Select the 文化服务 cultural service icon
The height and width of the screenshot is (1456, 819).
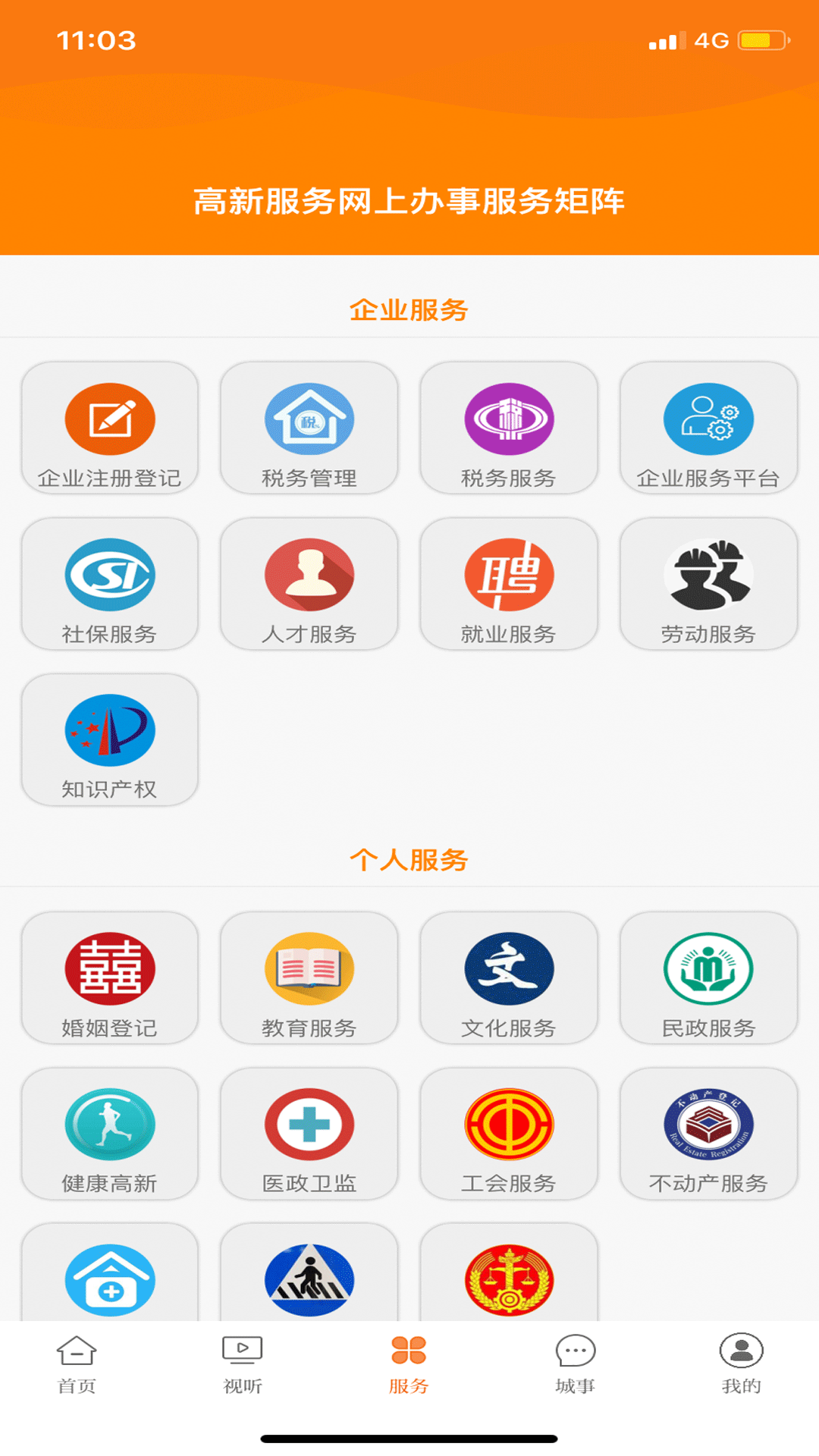tap(508, 978)
